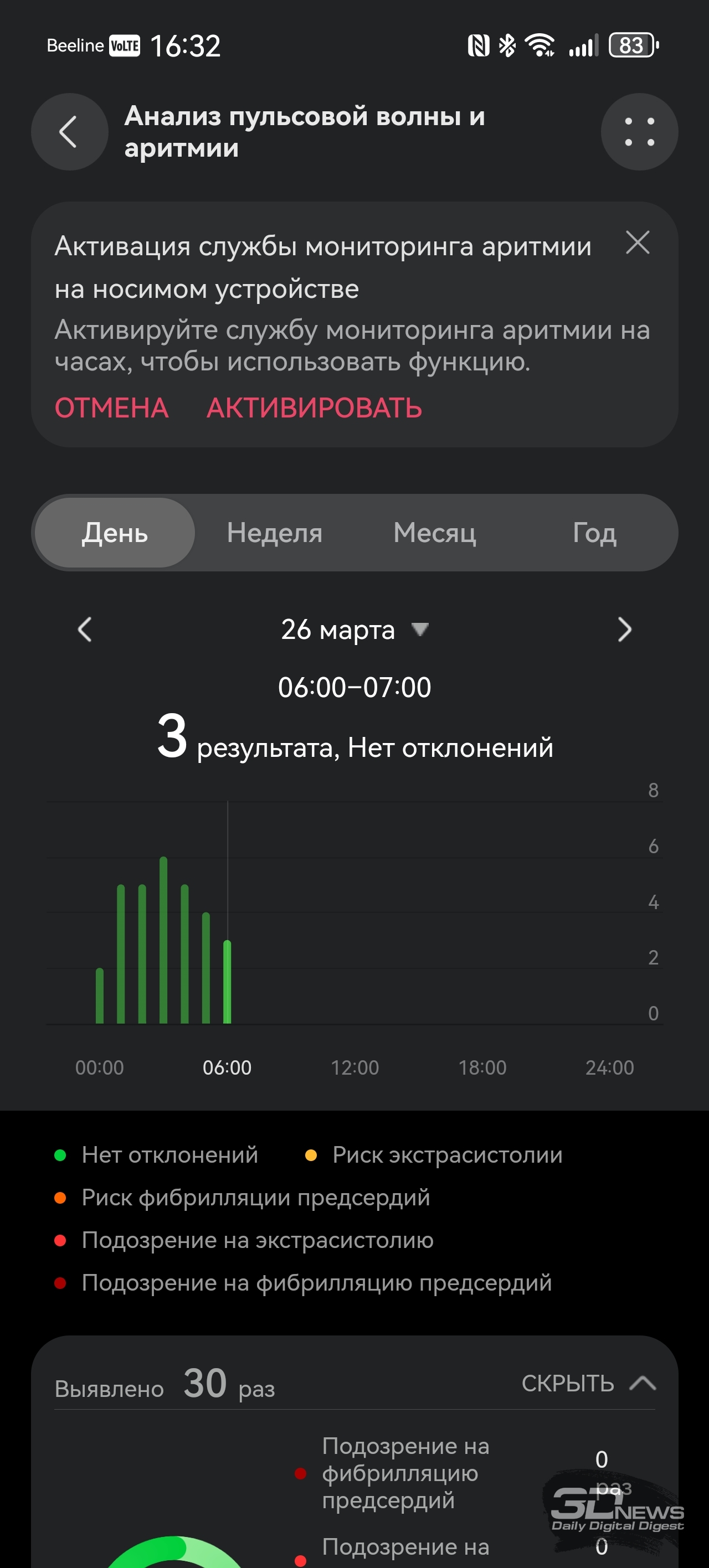Switch to the Месяц tab
The width and height of the screenshot is (709, 1568).
(434, 533)
